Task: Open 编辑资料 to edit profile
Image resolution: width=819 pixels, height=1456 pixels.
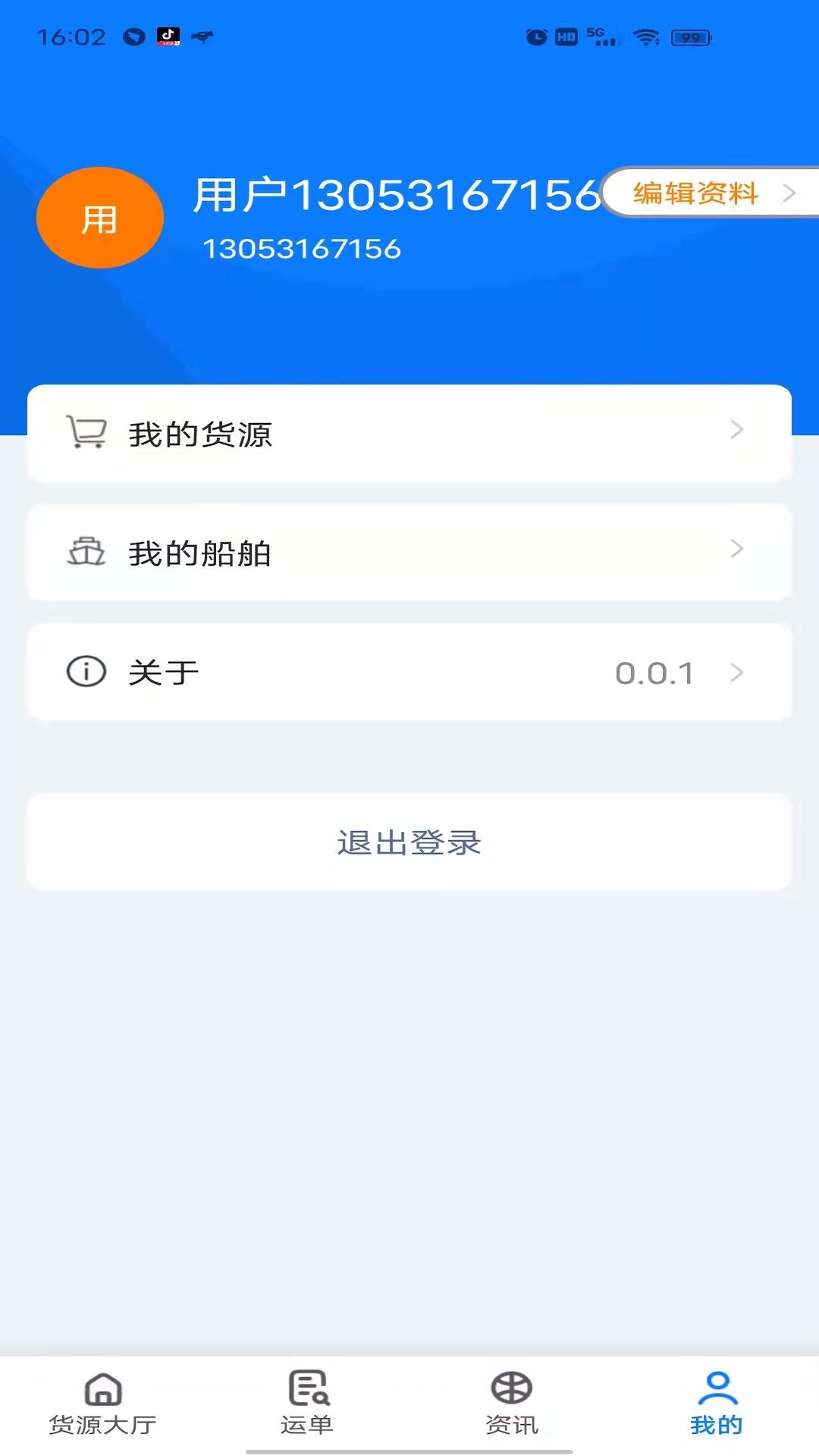Action: (x=711, y=193)
